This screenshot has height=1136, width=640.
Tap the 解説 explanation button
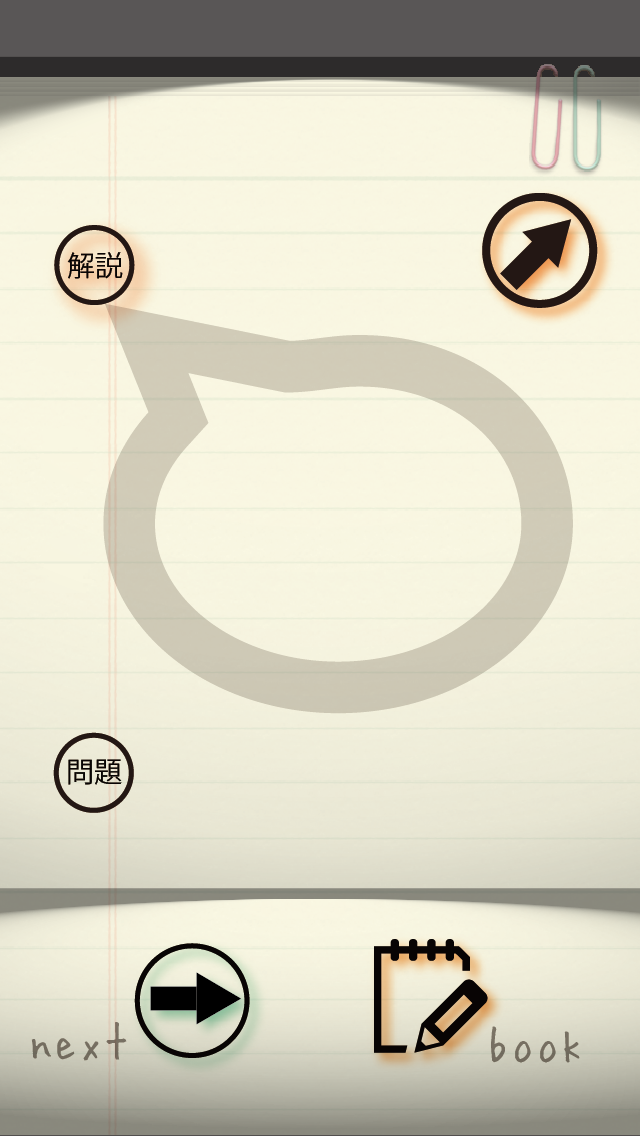click(x=94, y=265)
